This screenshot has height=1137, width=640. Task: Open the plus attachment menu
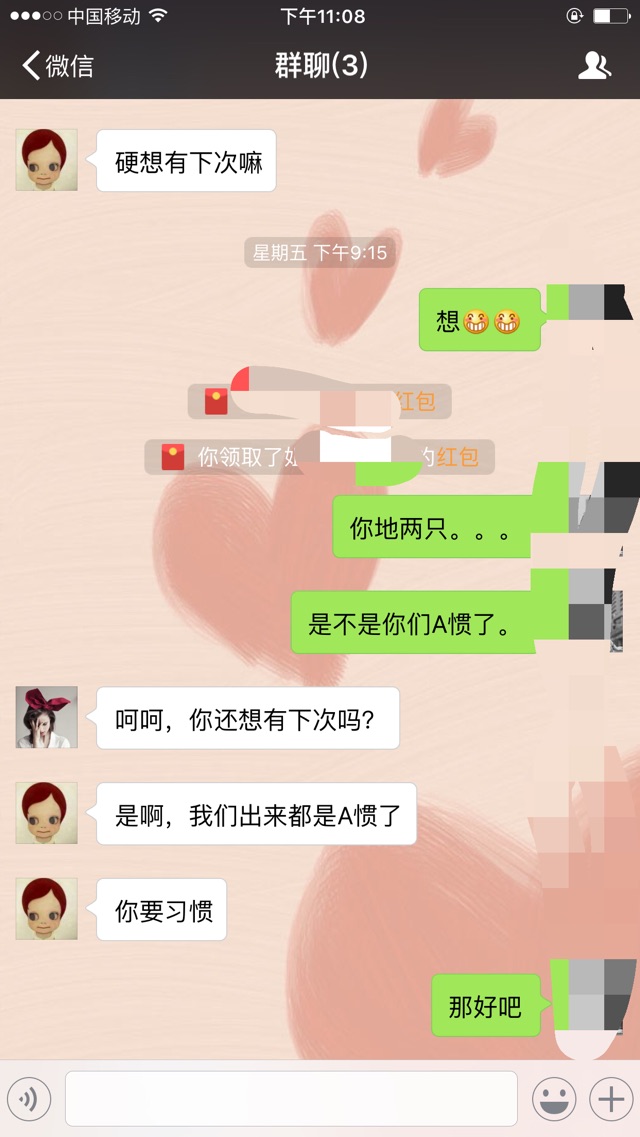pyautogui.click(x=610, y=1099)
